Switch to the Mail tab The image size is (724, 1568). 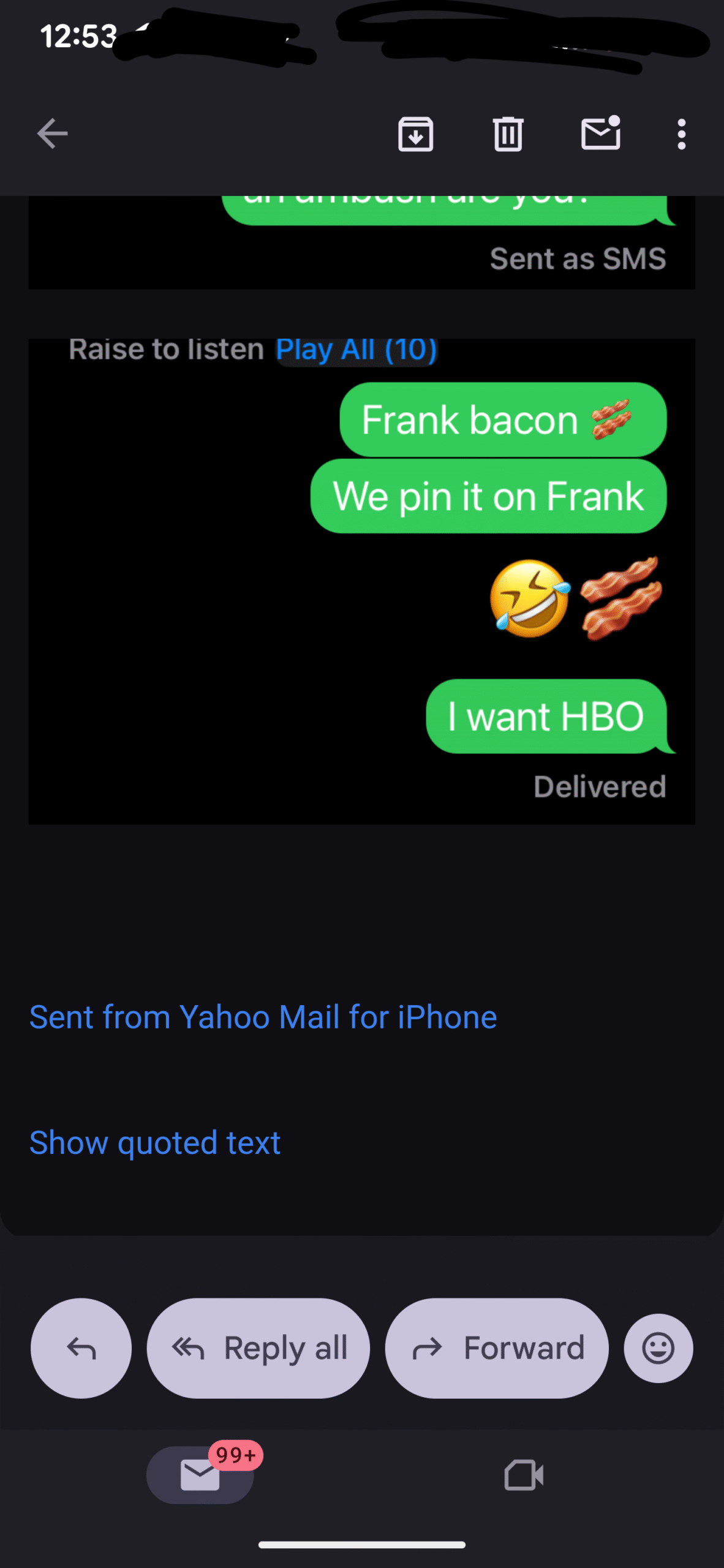[x=200, y=1475]
